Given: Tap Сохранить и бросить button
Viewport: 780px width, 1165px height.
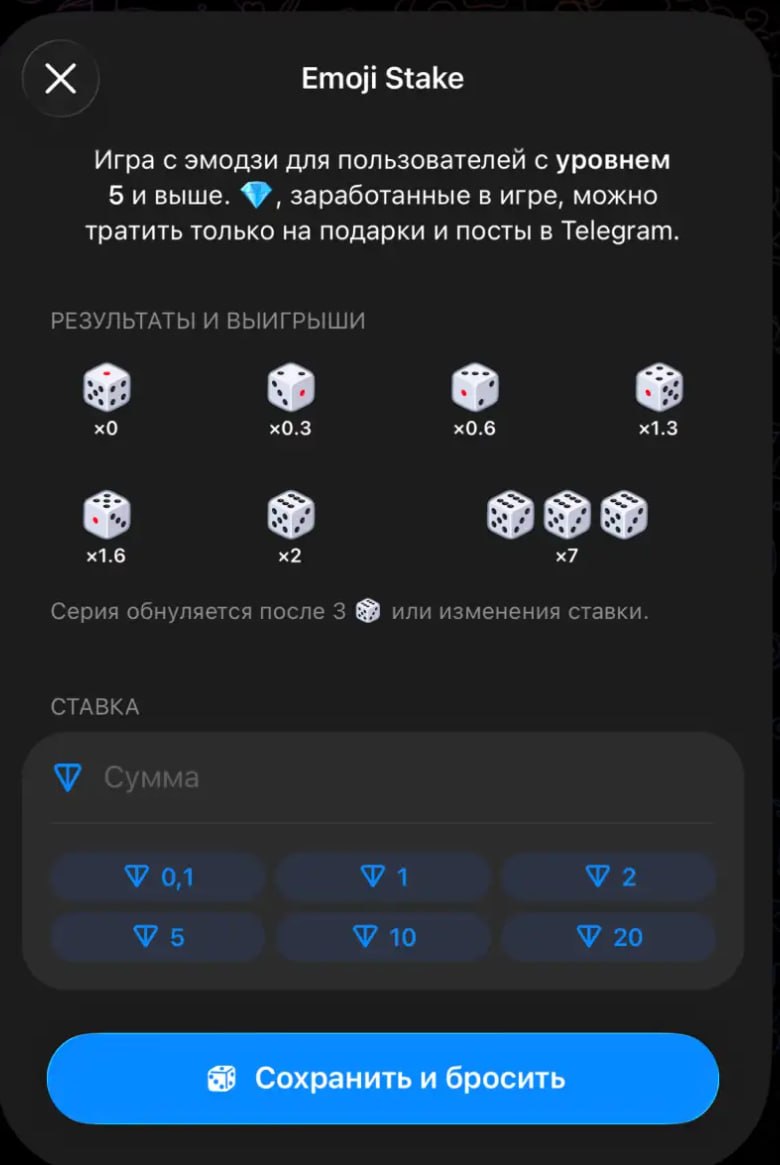Looking at the screenshot, I should click(383, 1078).
